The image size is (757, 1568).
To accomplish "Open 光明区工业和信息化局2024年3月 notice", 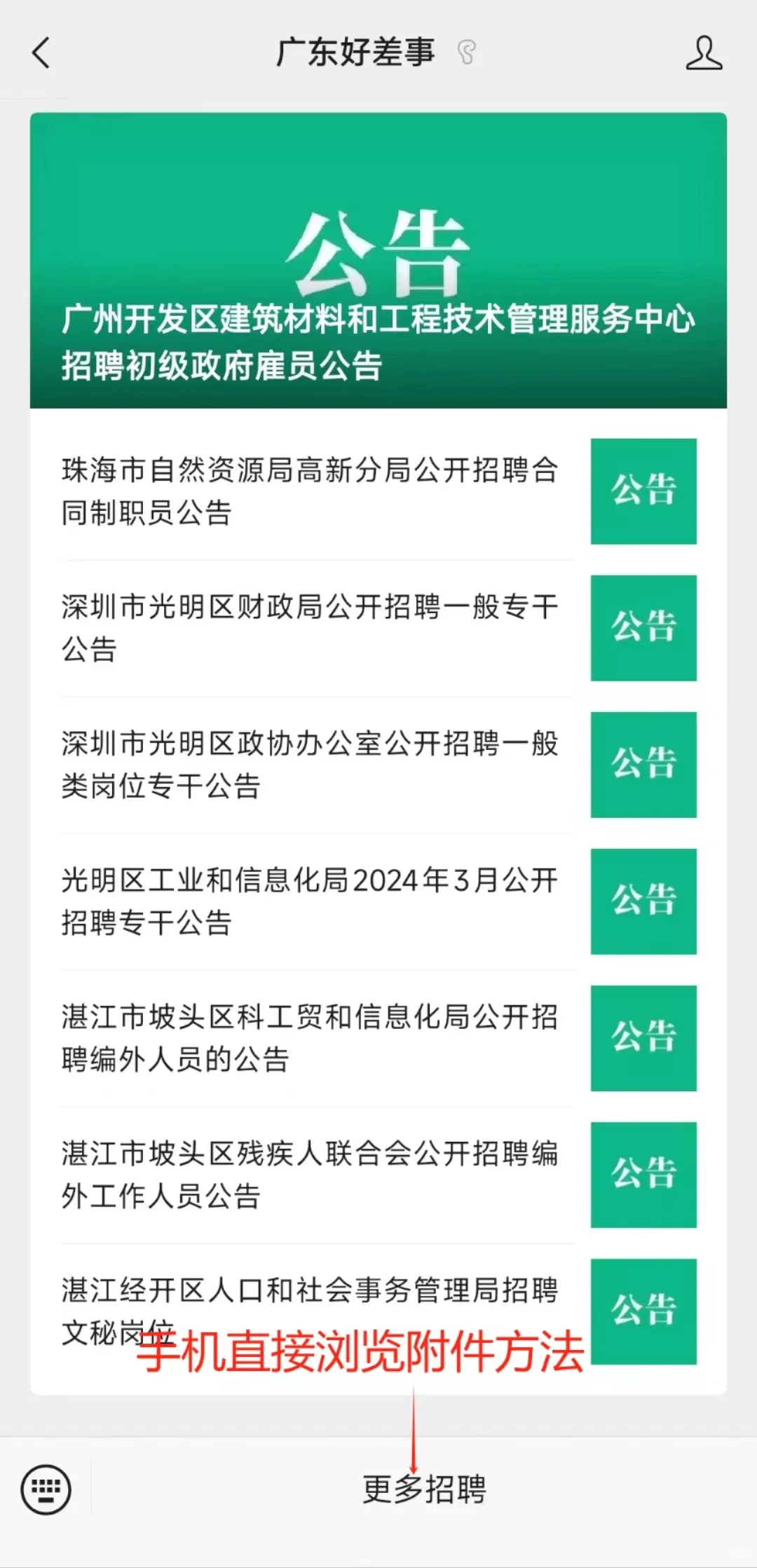I will (x=378, y=901).
